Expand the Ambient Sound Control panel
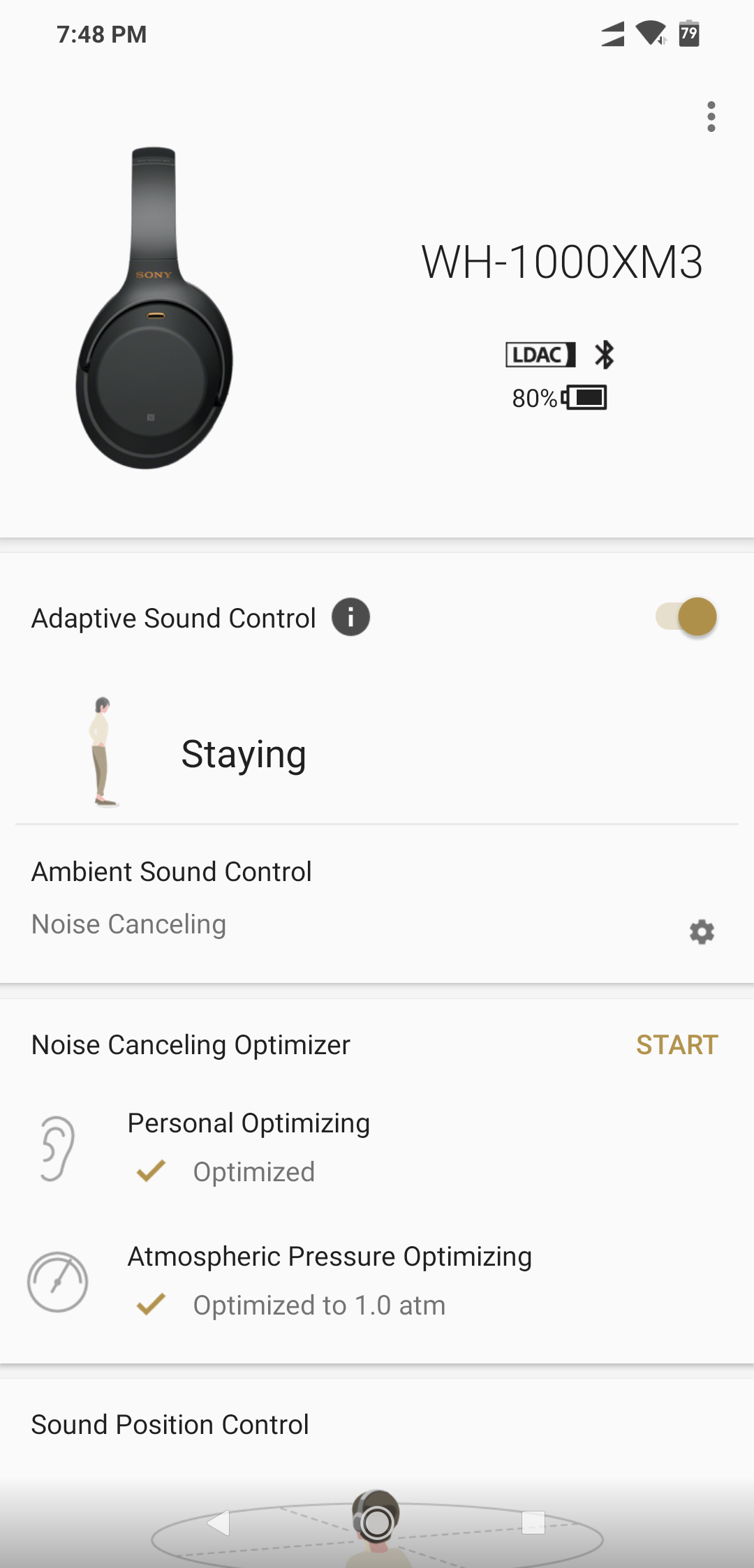Image resolution: width=754 pixels, height=1568 pixels. point(170,871)
